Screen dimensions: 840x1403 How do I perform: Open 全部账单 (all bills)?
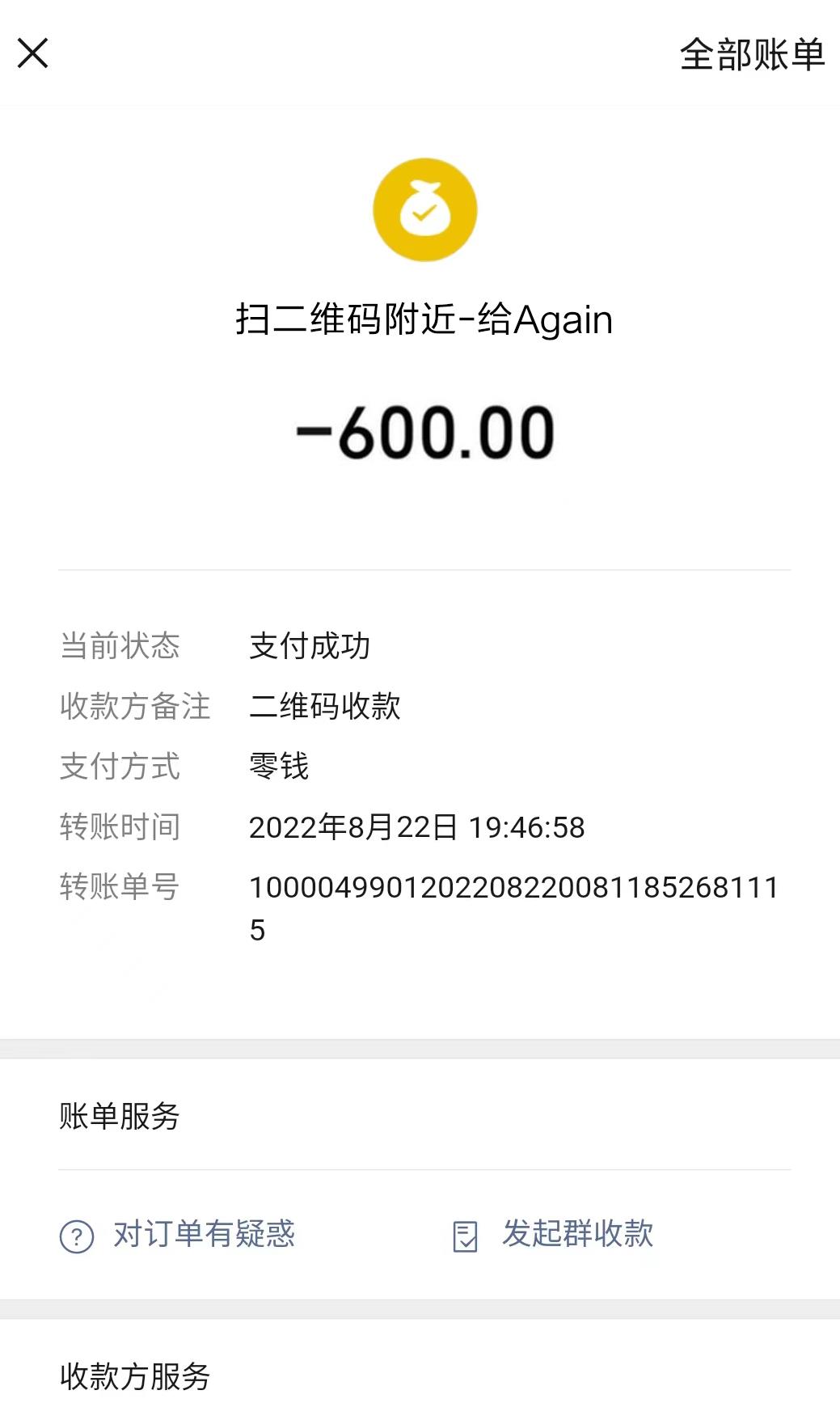point(752,55)
